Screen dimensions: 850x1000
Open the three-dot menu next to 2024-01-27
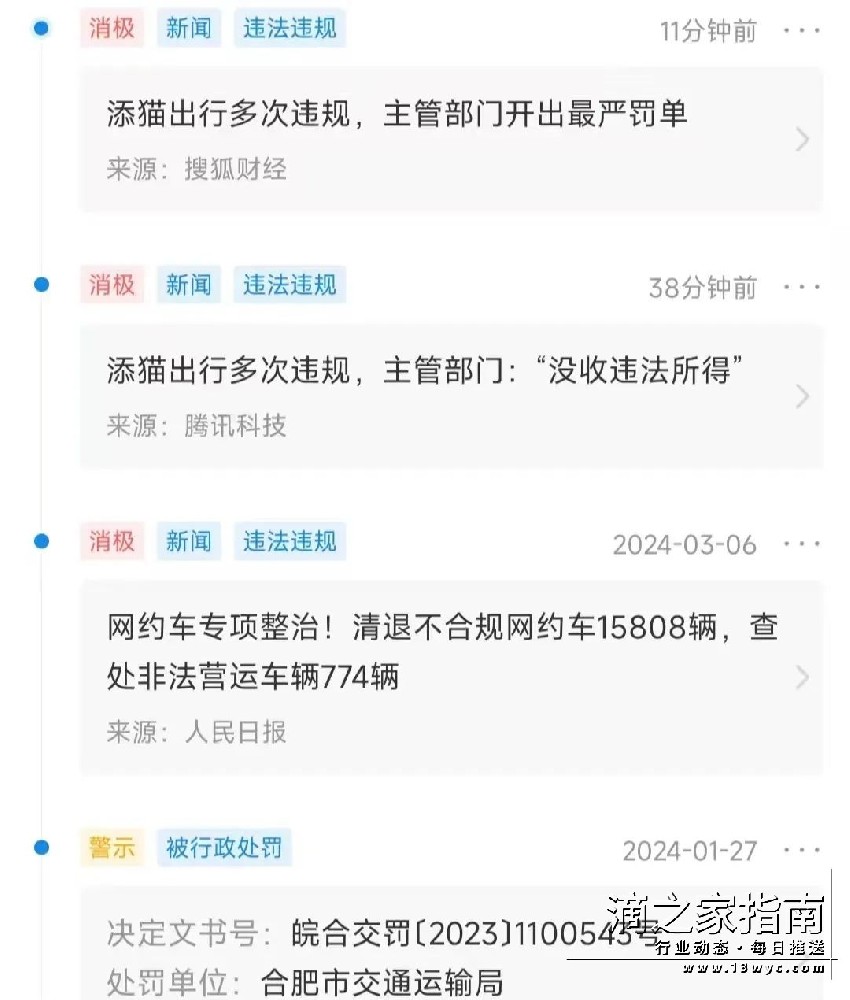tap(802, 850)
